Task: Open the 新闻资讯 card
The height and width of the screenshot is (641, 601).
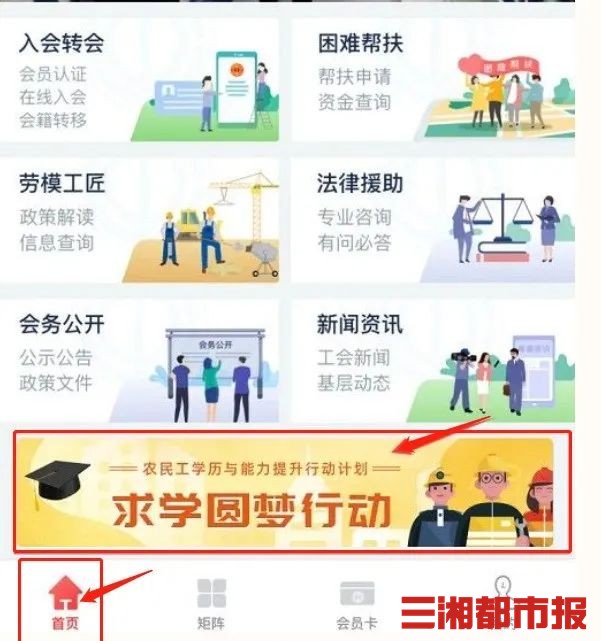Action: pyautogui.click(x=432, y=362)
